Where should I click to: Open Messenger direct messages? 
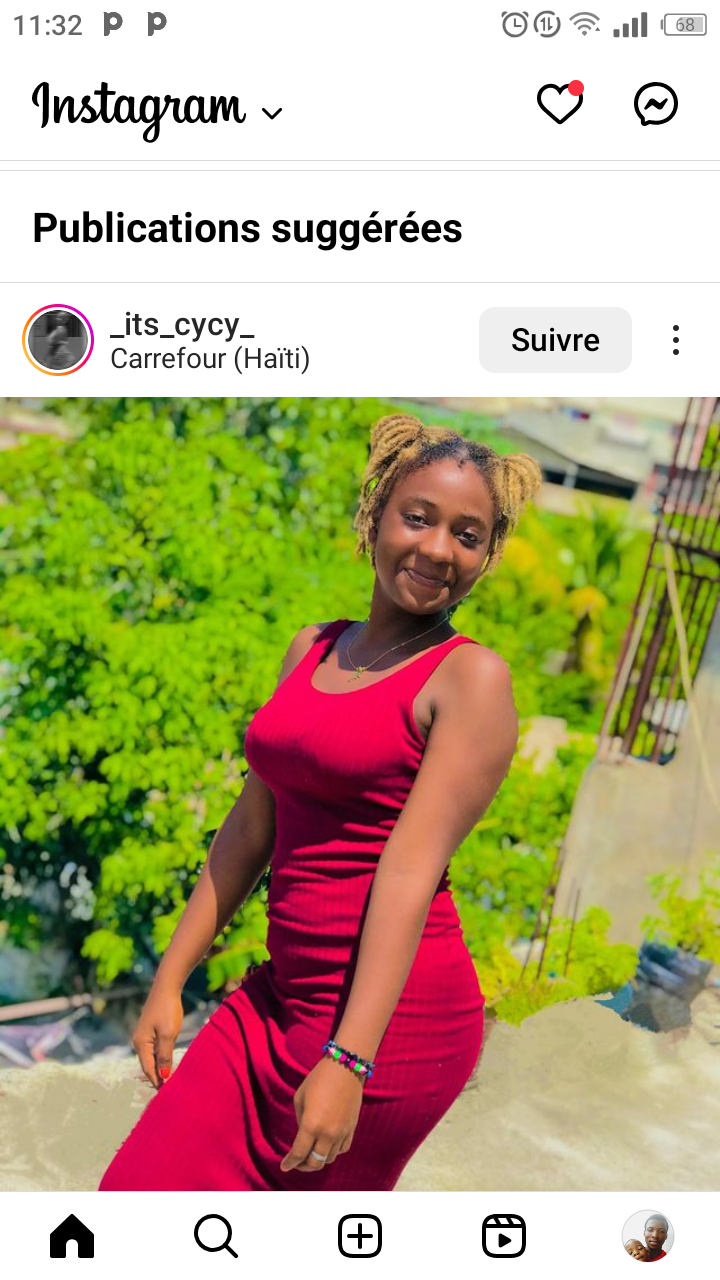point(656,104)
